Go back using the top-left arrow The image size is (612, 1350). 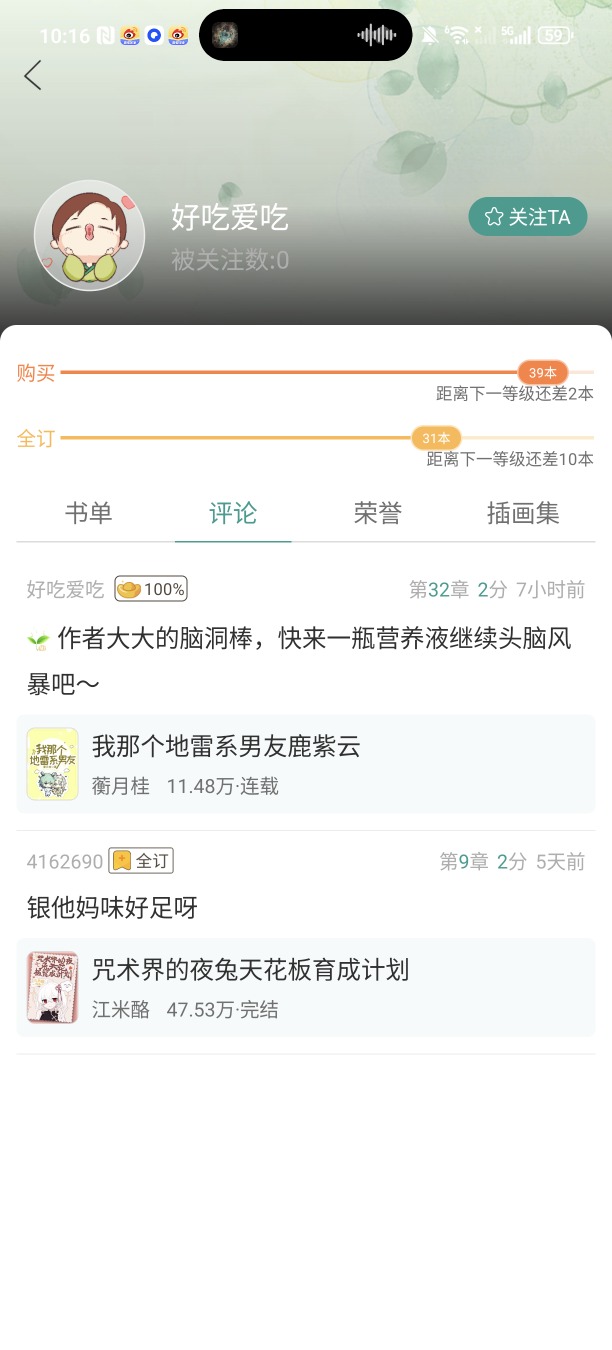point(33,75)
